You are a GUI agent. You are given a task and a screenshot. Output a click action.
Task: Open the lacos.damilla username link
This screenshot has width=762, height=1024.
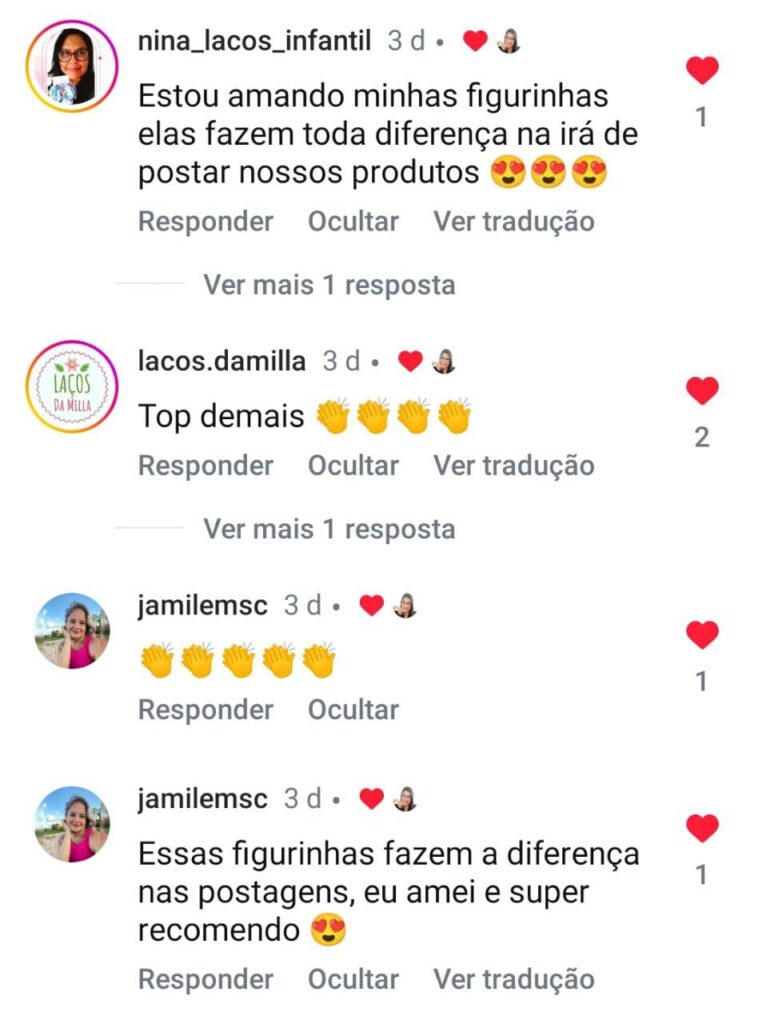tap(221, 361)
